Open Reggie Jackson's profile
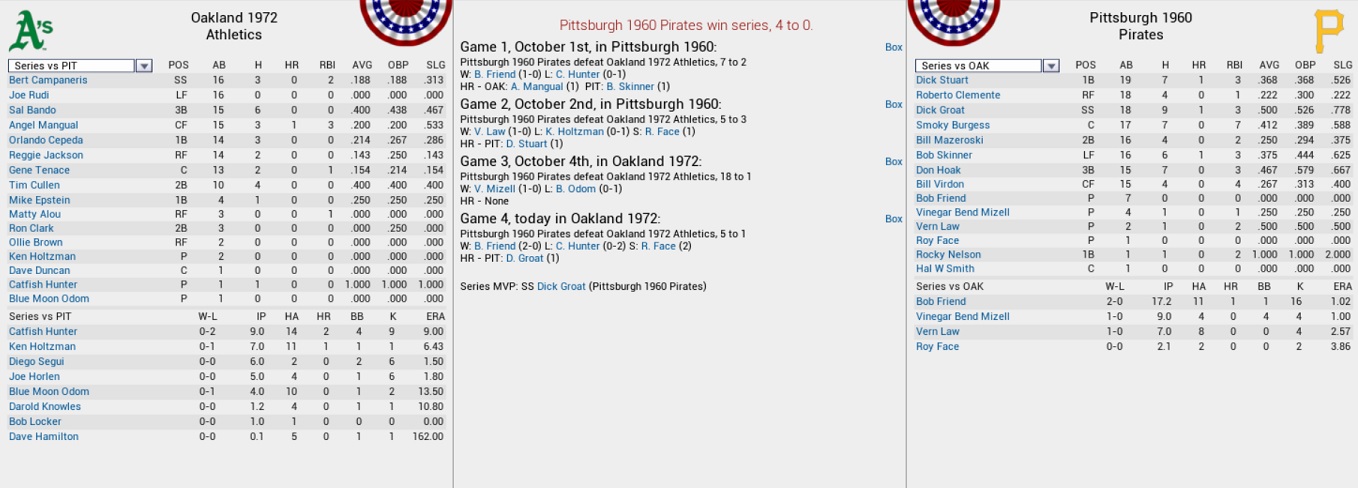 46,155
